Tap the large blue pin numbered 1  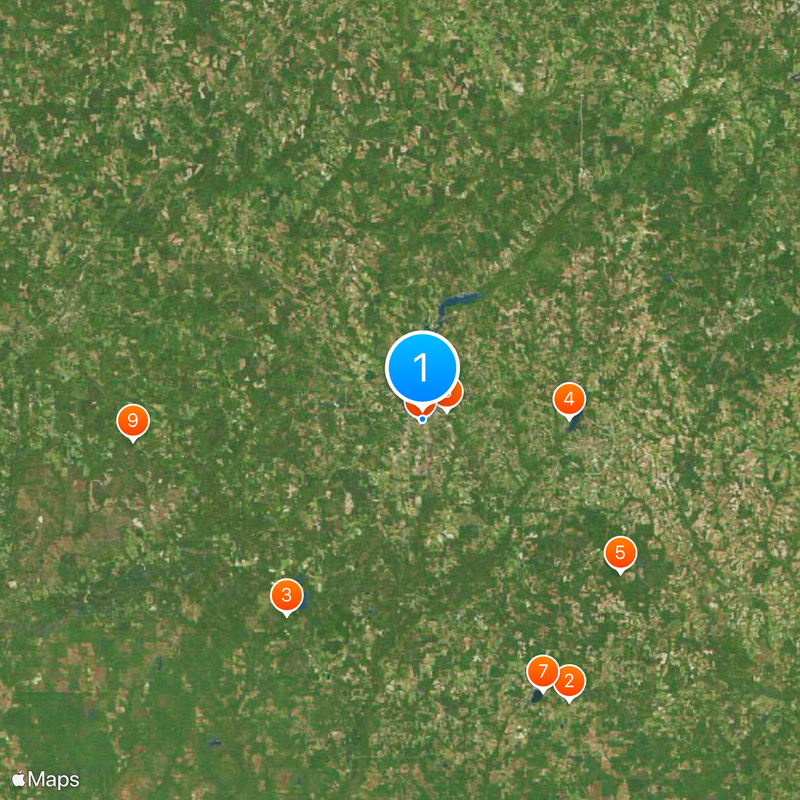pyautogui.click(x=422, y=368)
